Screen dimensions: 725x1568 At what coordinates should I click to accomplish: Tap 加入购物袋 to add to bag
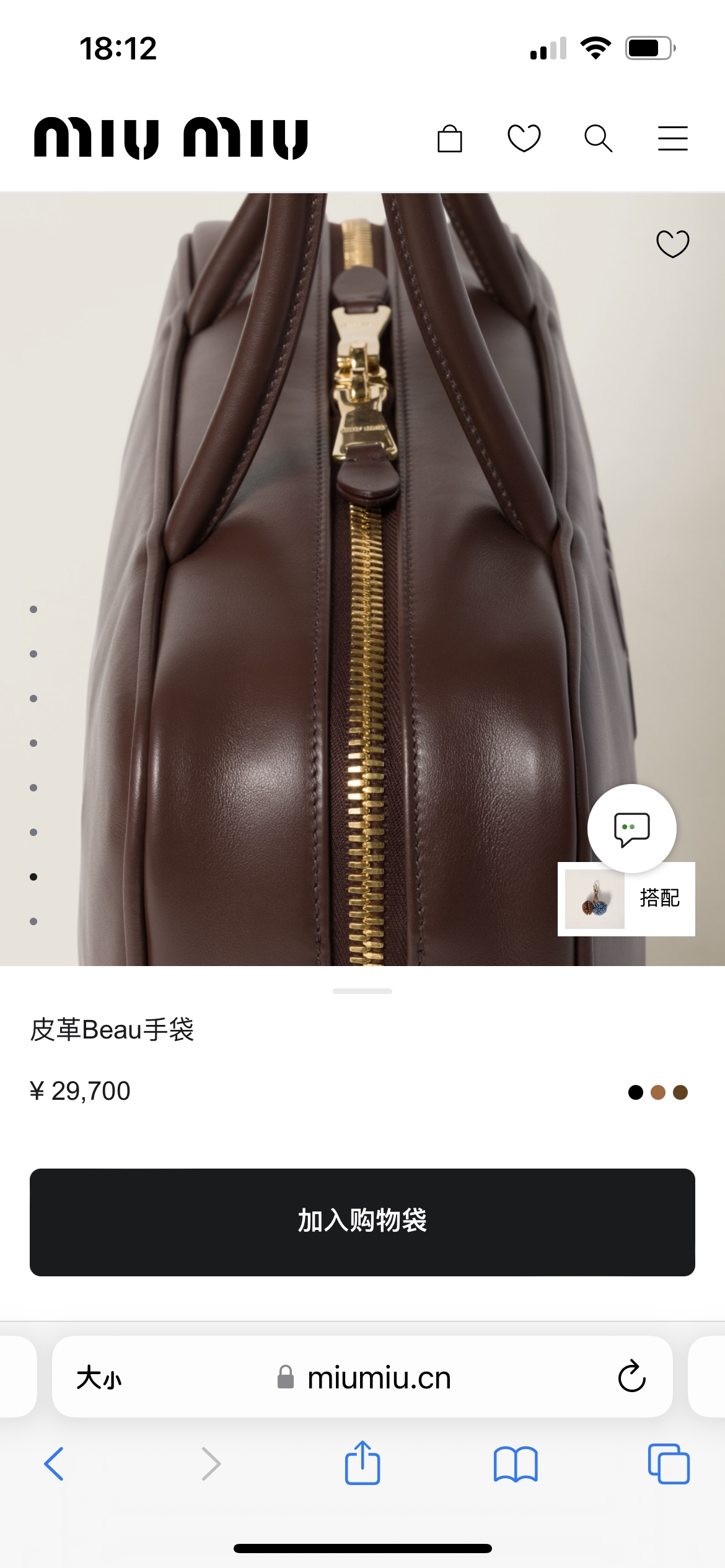[362, 1222]
